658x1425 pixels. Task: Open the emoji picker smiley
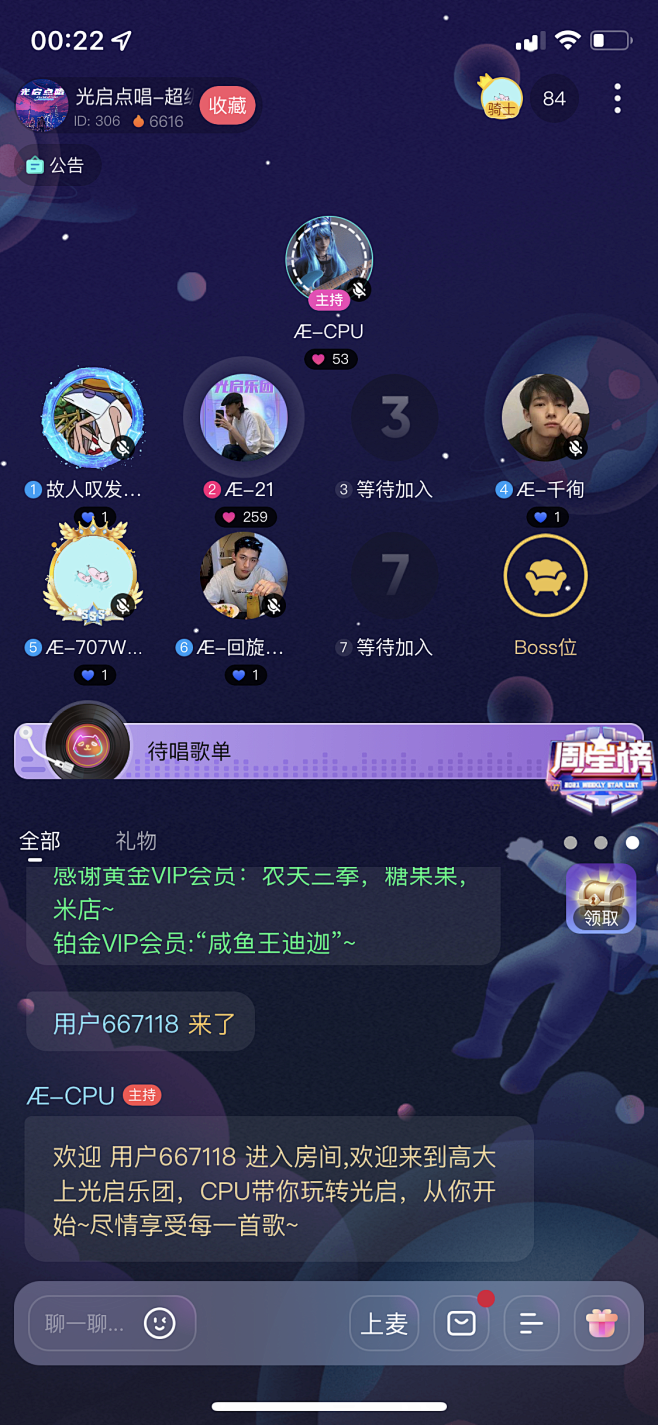point(160,1323)
